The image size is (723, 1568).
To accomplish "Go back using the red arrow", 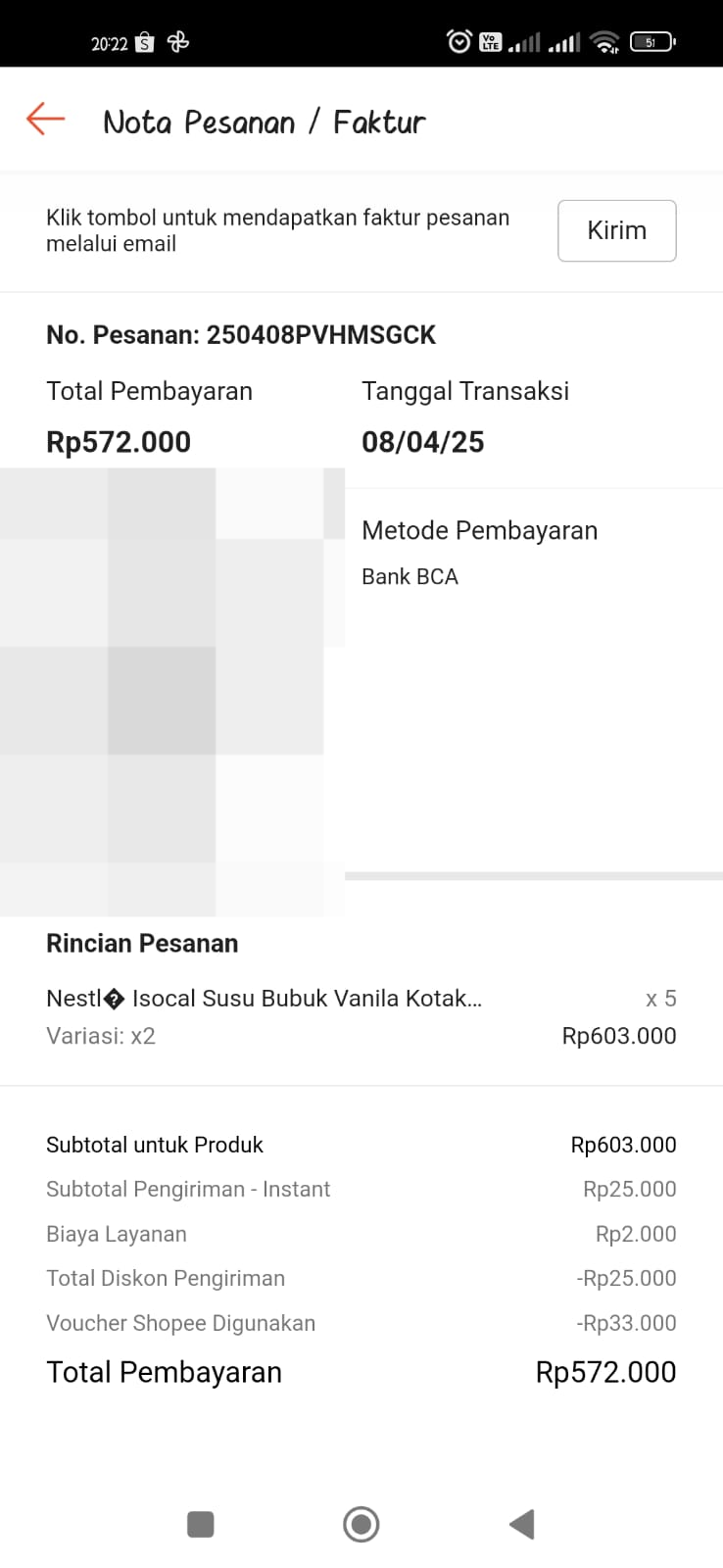I will coord(45,120).
